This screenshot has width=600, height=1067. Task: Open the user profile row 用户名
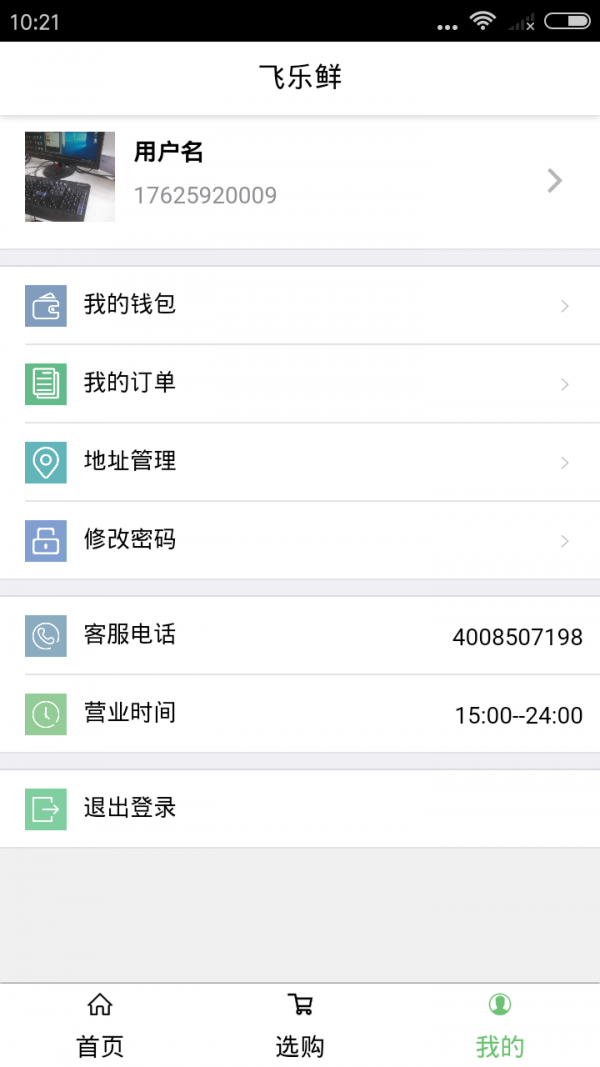pos(300,180)
